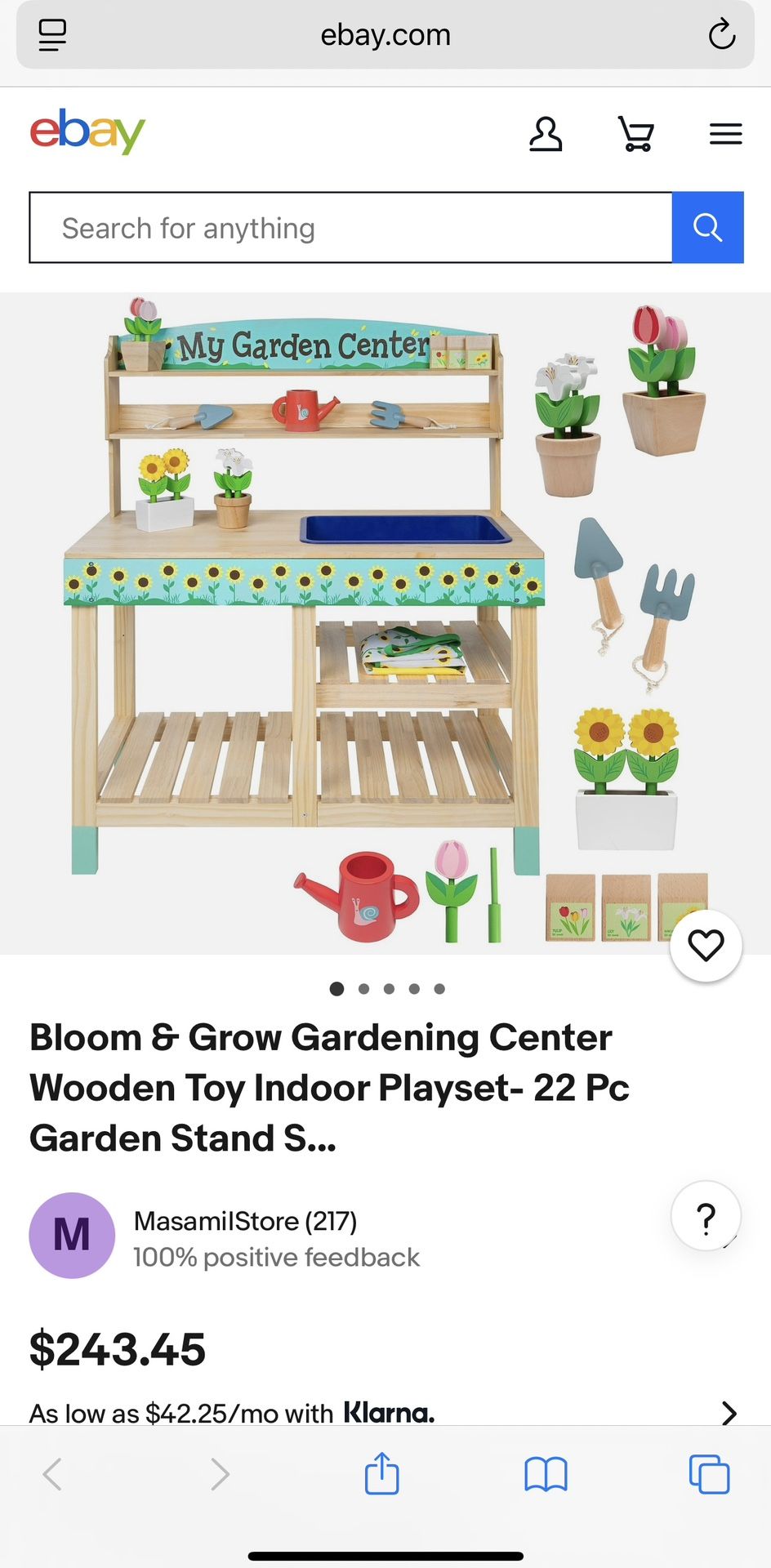This screenshot has width=771, height=1568.
Task: Select the second carousel dot
Action: click(x=363, y=988)
